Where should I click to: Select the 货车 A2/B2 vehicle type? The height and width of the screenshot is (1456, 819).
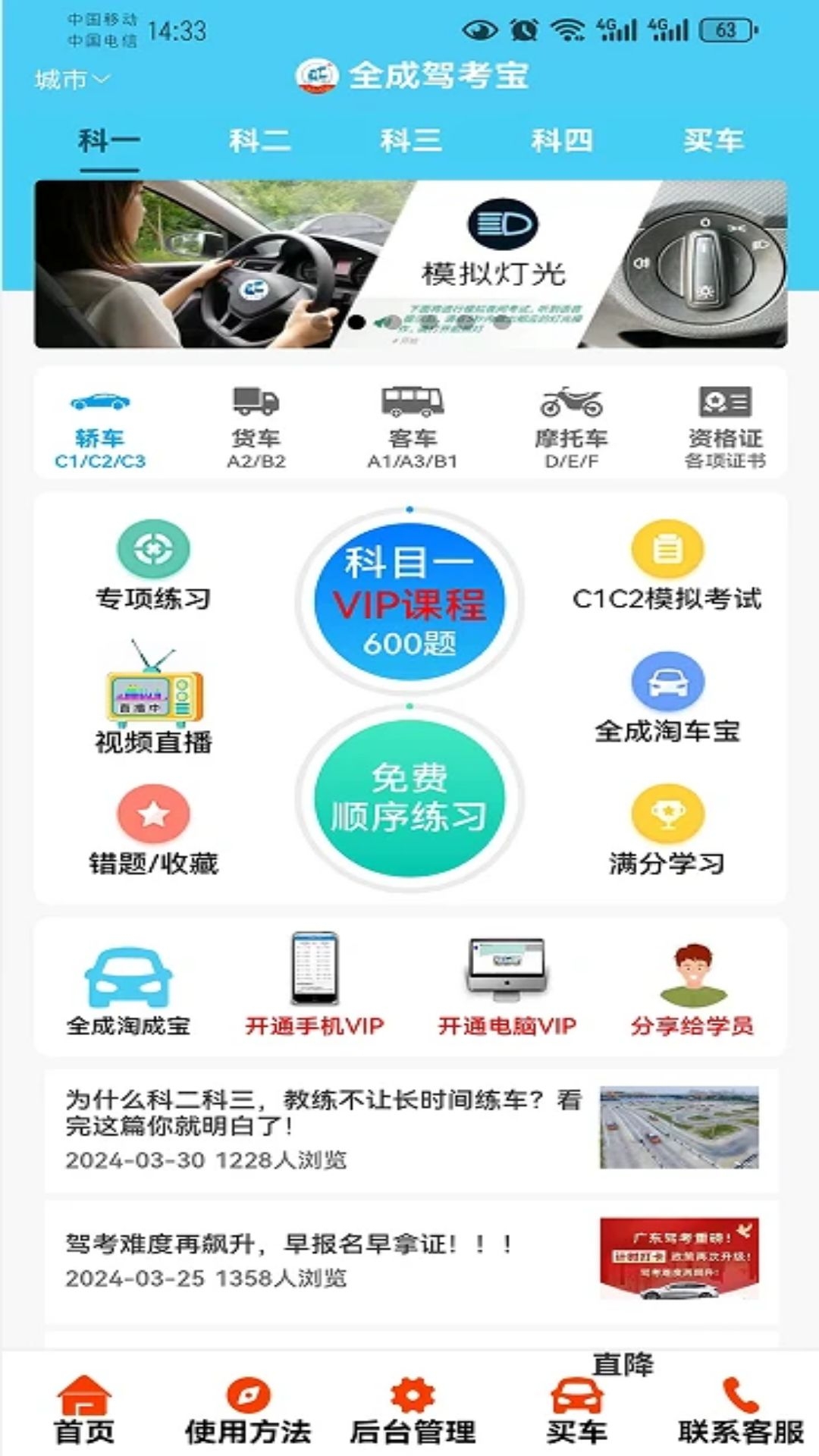pos(256,426)
